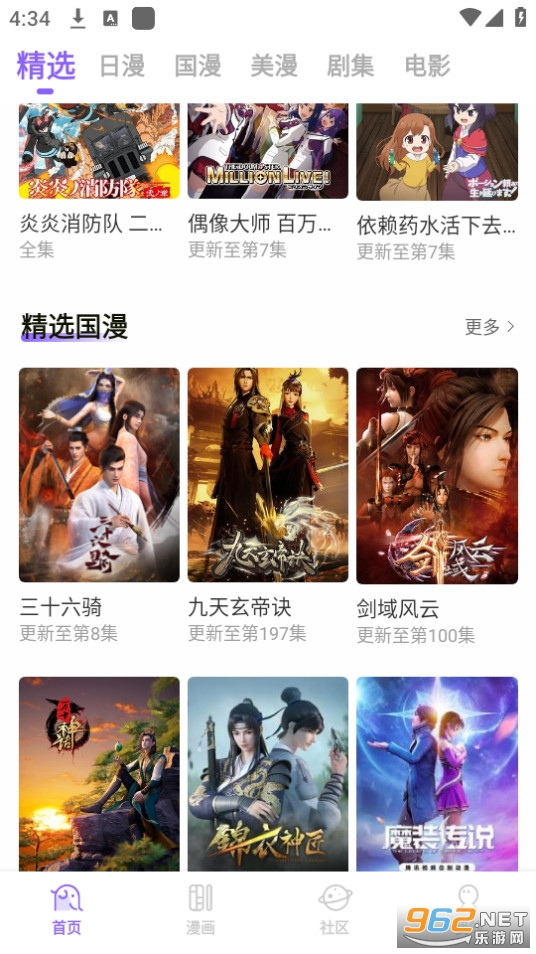Open 偶像大师 百万 anime card
This screenshot has width=536, height=954.
(268, 181)
